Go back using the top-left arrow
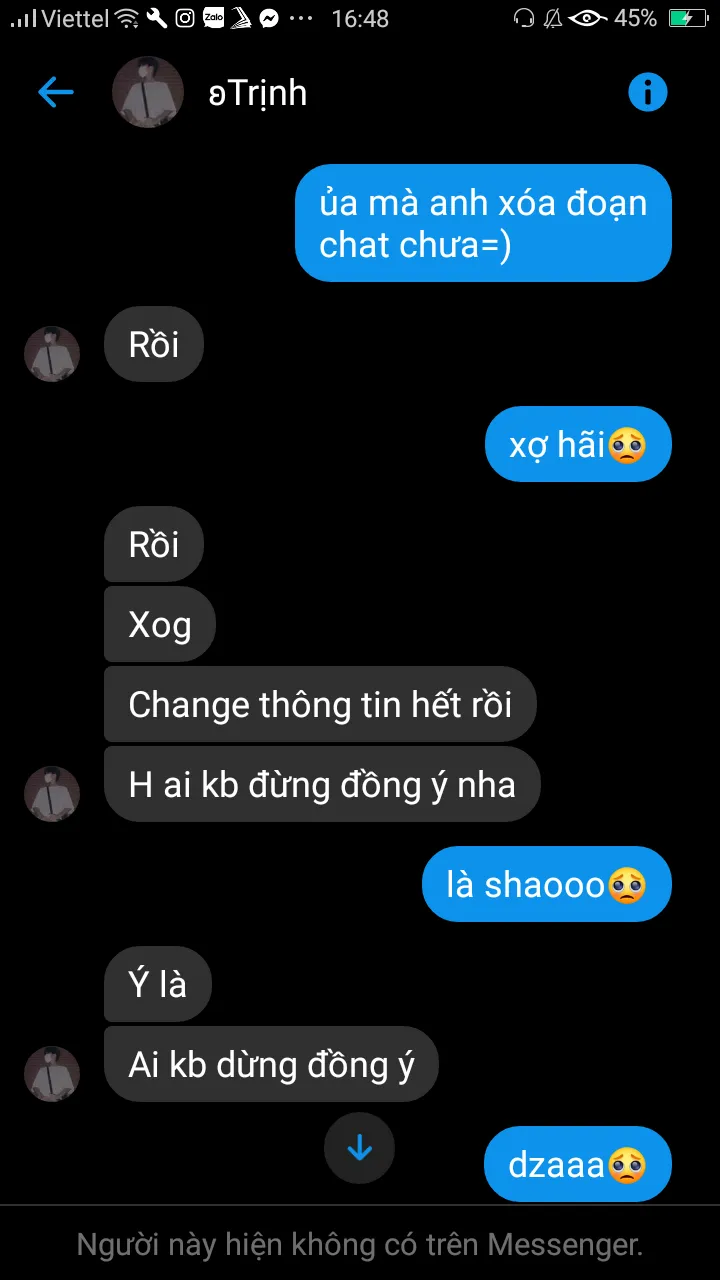The height and width of the screenshot is (1280, 720). [56, 93]
